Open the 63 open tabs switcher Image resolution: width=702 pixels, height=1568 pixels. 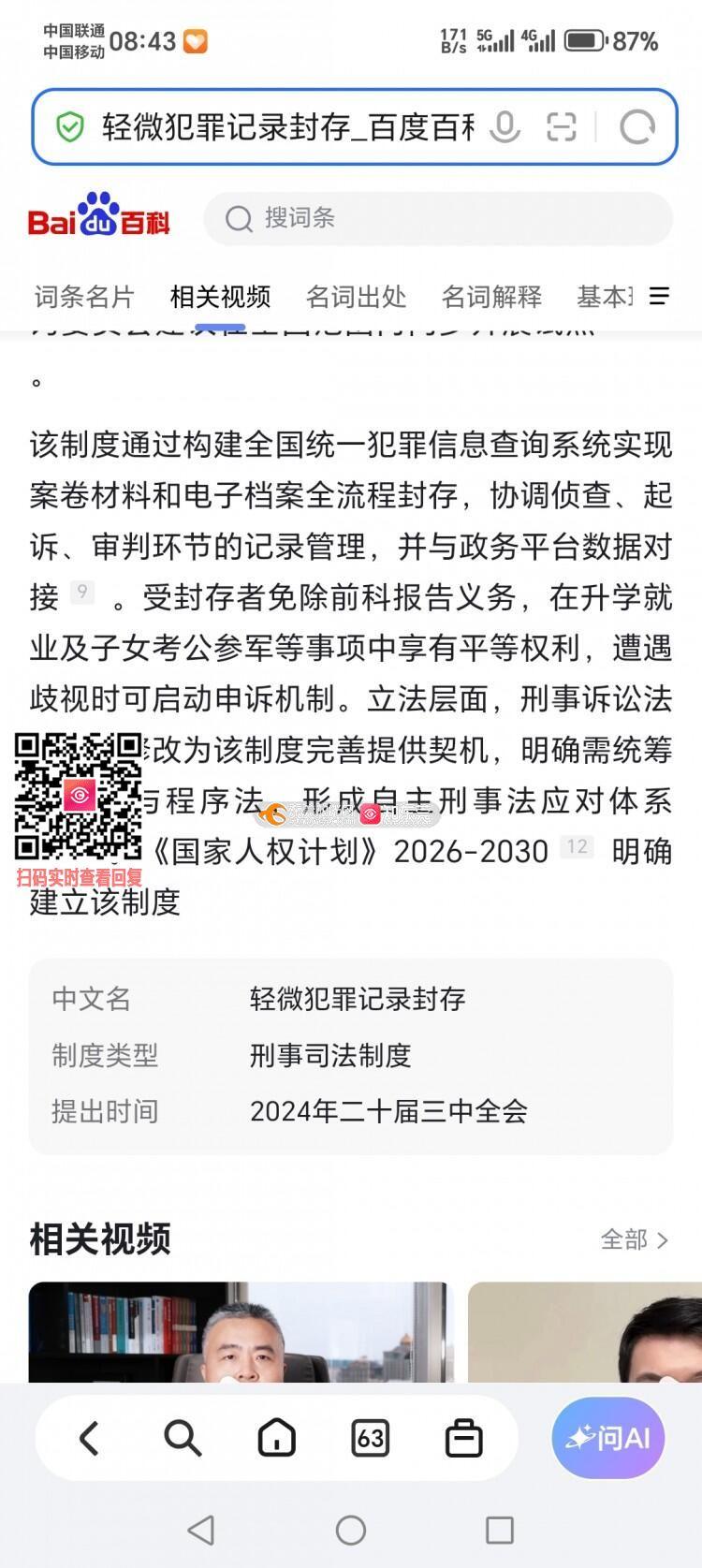pyautogui.click(x=371, y=1438)
